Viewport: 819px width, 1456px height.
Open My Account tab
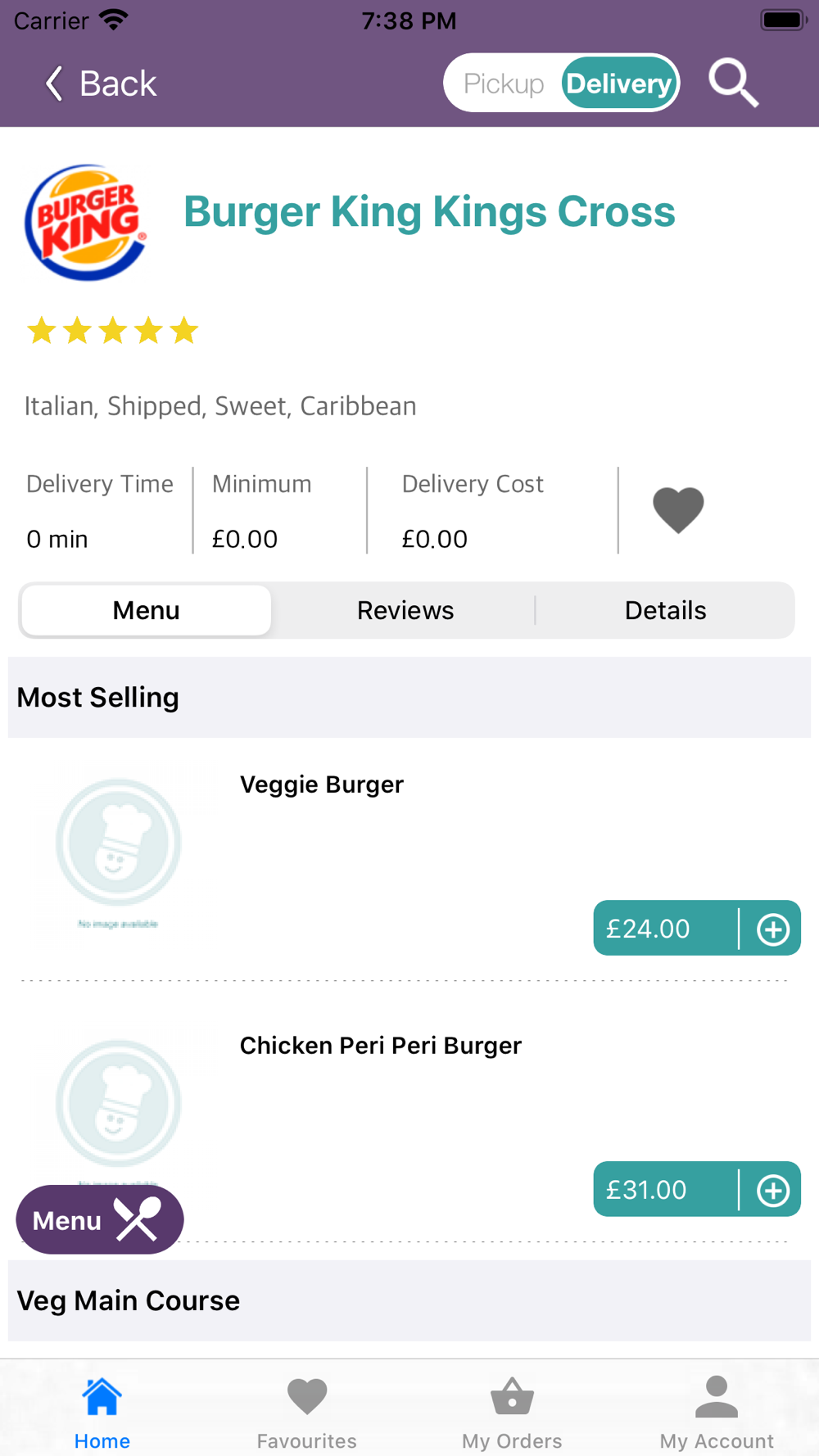coord(717,1413)
